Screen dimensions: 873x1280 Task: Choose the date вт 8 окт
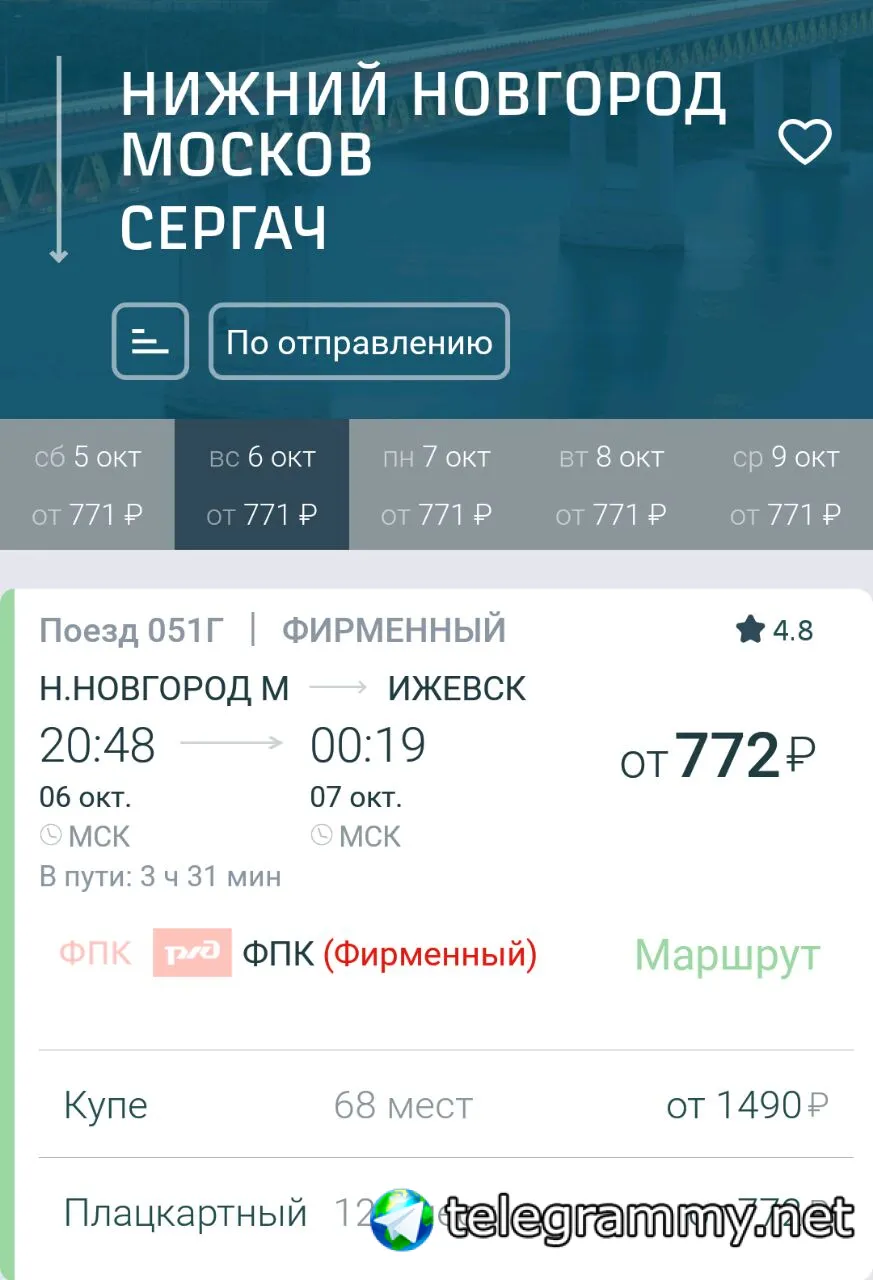(x=611, y=485)
